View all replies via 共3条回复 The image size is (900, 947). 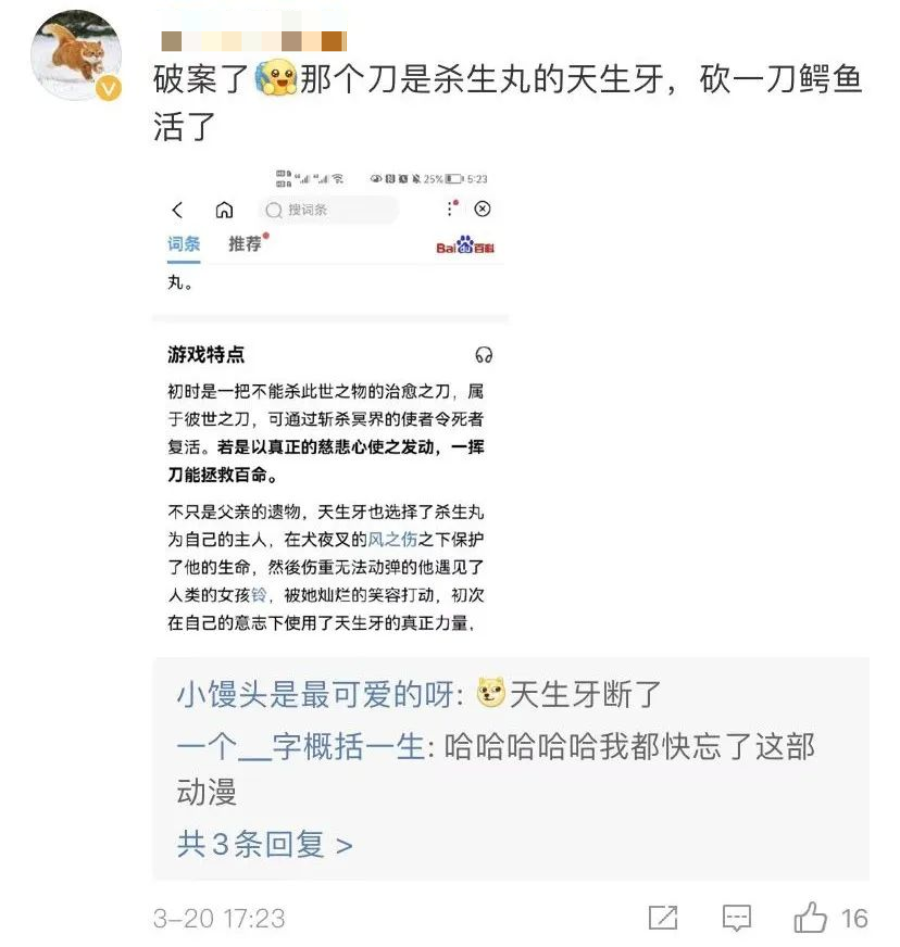click(x=264, y=844)
